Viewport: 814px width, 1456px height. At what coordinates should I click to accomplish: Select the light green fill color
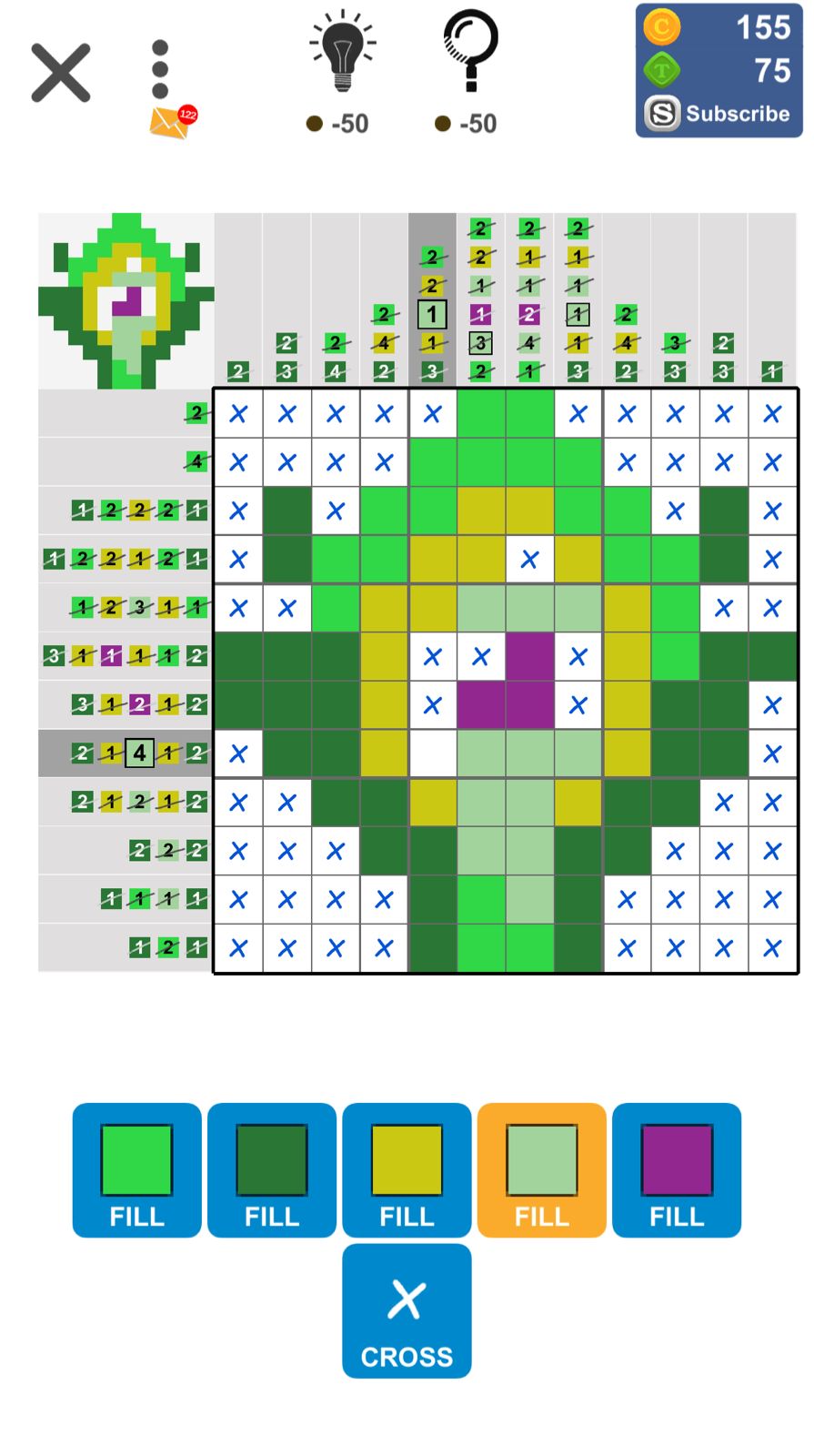541,1169
